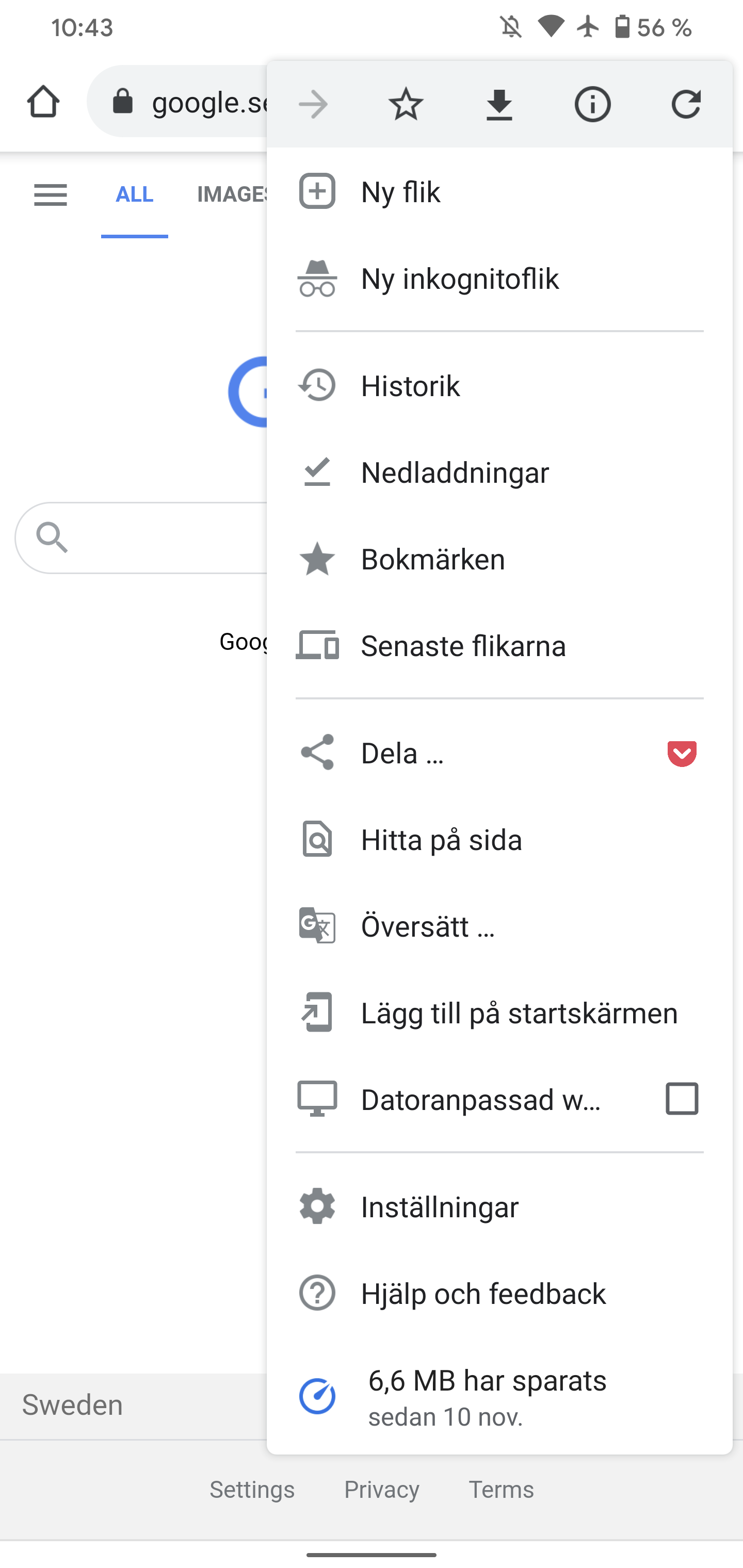Select Hitta på sida
The width and height of the screenshot is (743, 1568).
click(499, 840)
